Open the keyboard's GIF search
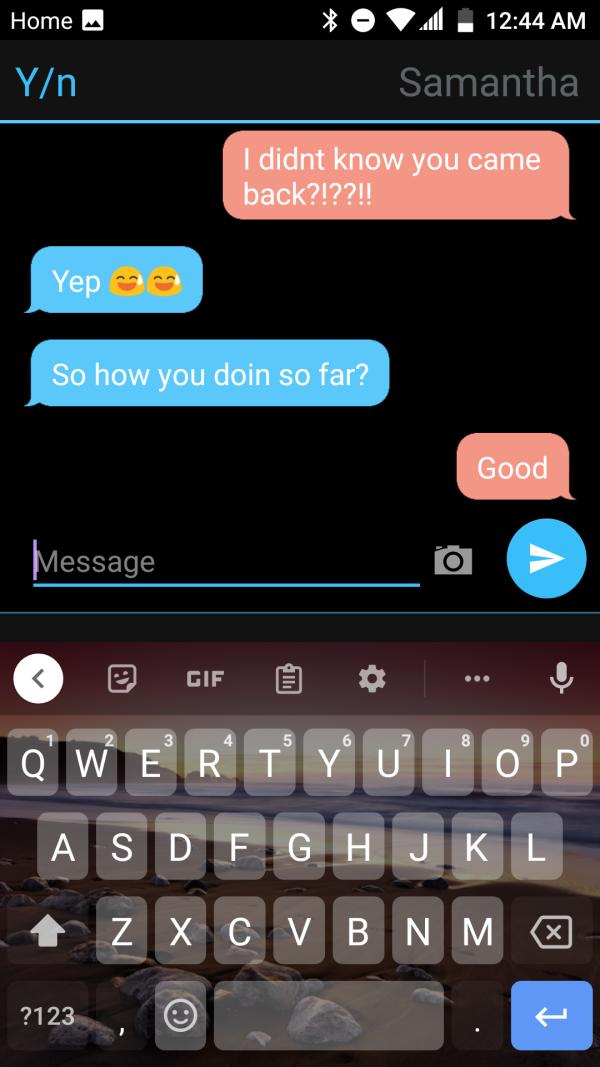The width and height of the screenshot is (600, 1067). [204, 679]
